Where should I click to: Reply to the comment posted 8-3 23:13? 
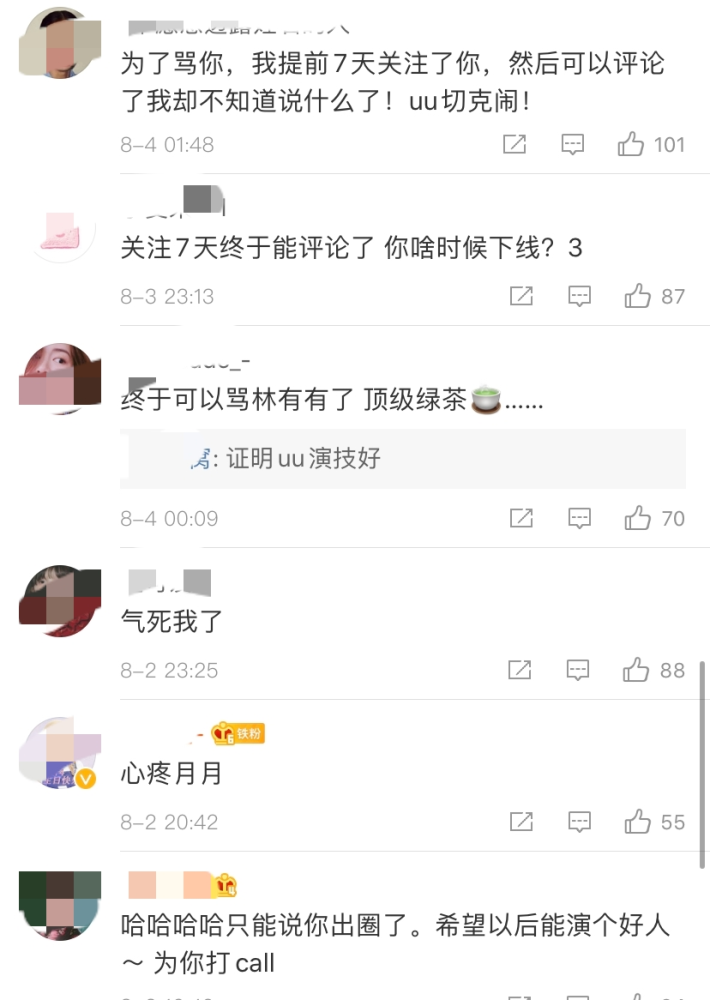click(x=580, y=296)
